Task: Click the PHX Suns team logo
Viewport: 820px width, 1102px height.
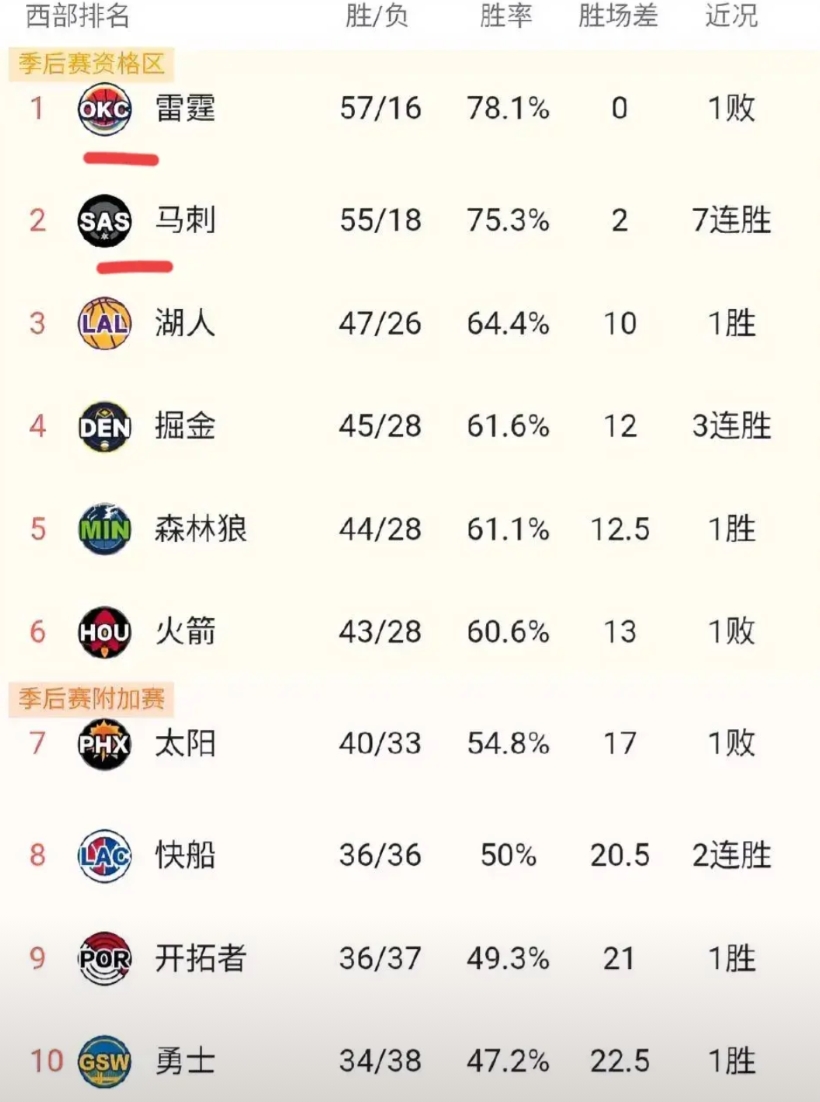Action: tap(103, 744)
